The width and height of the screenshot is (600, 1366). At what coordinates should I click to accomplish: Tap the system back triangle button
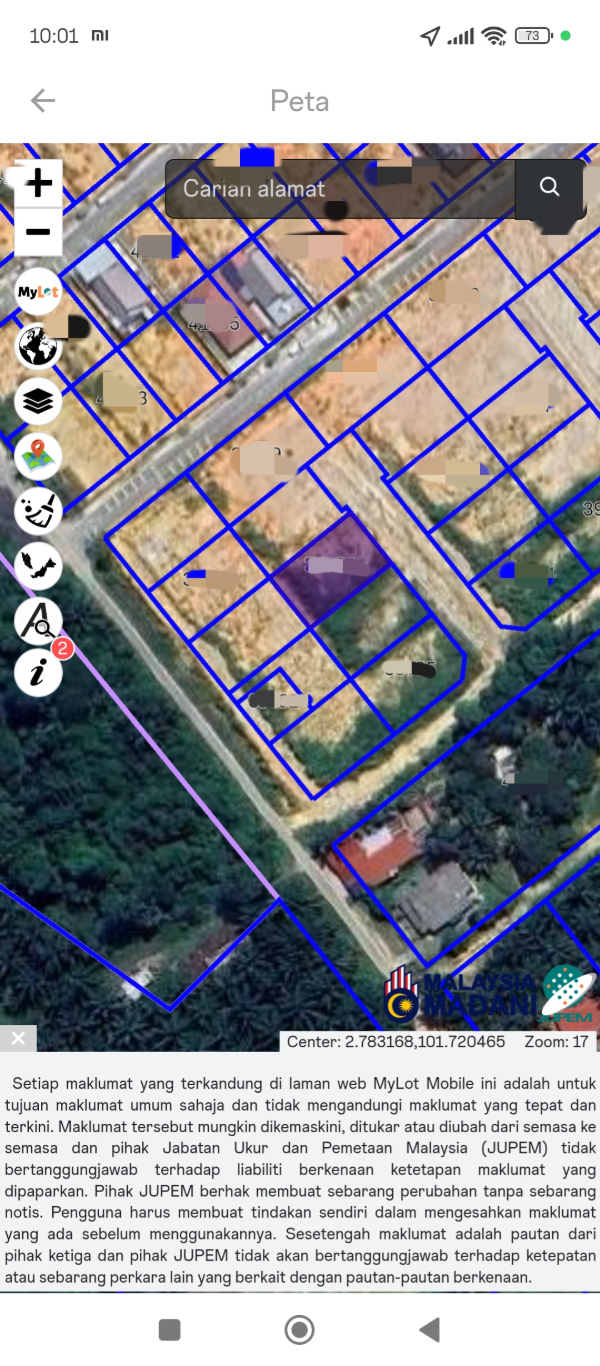[x=430, y=1329]
